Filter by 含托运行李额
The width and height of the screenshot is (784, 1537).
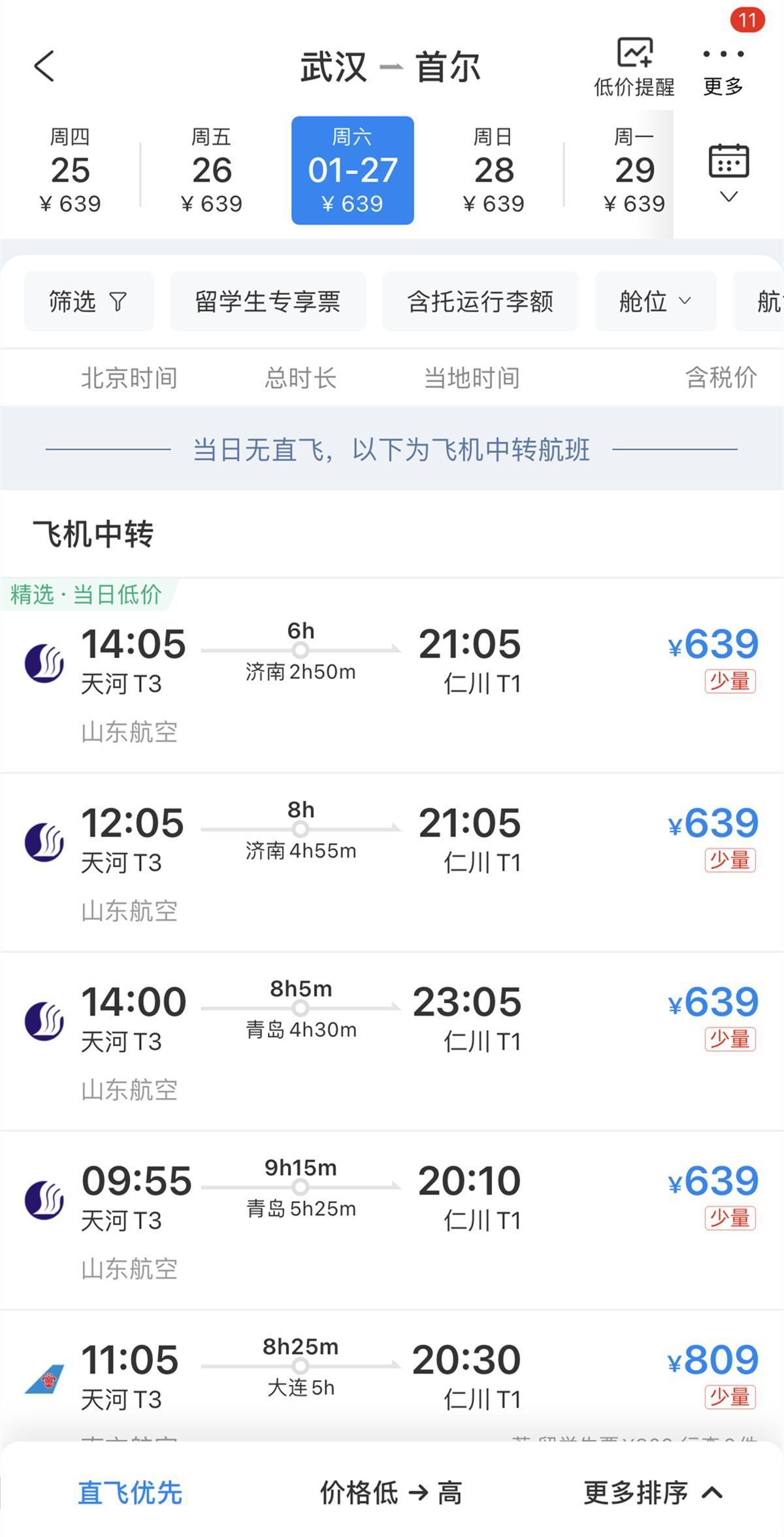480,301
